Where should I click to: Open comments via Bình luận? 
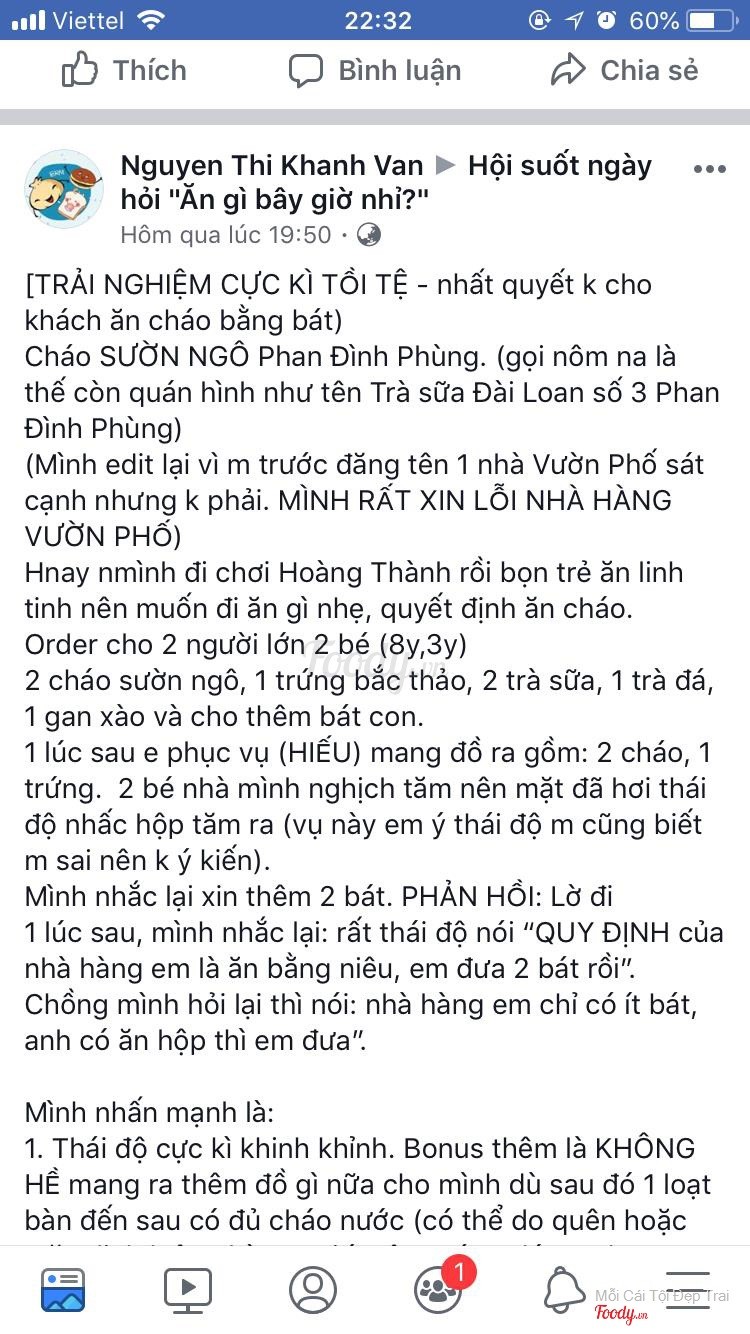click(x=375, y=71)
